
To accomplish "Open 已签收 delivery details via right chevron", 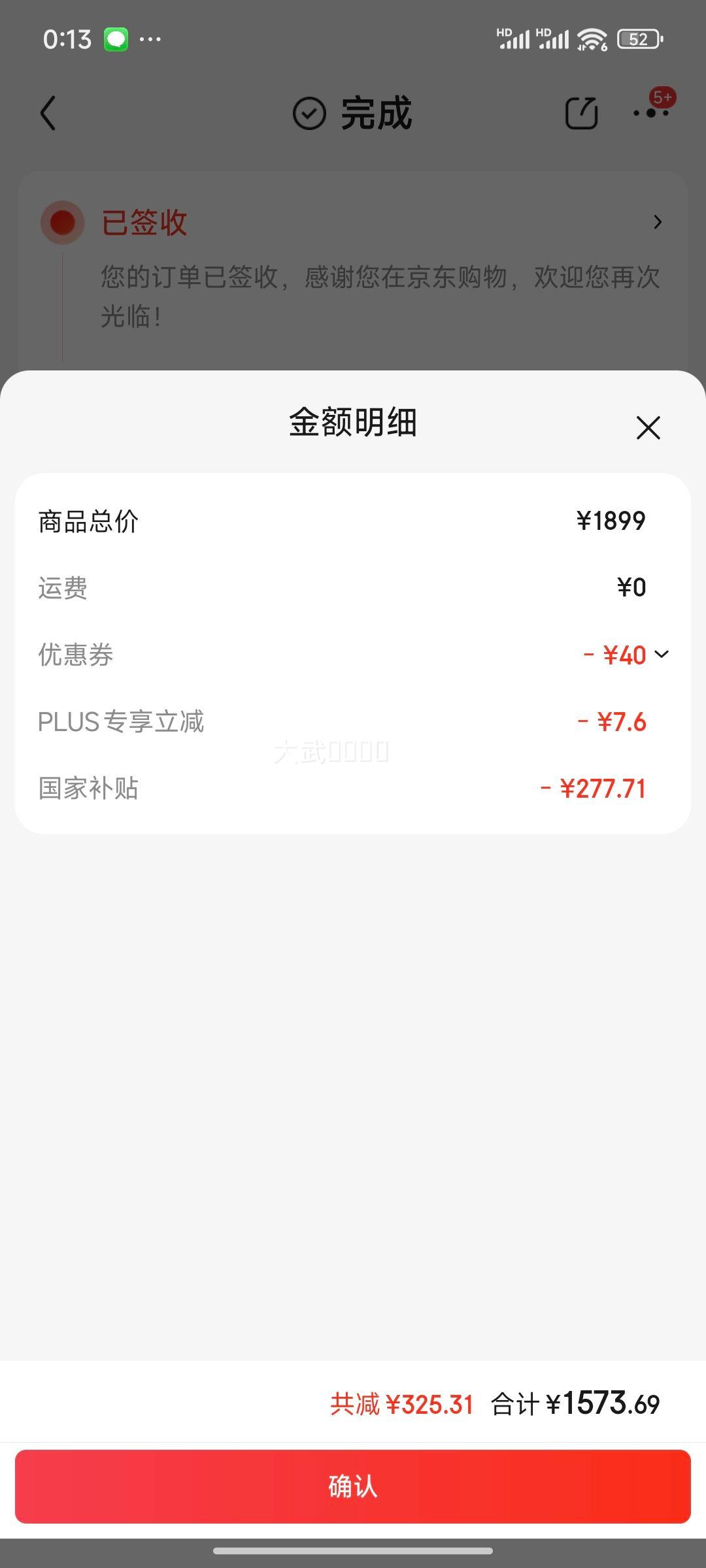I will pos(658,223).
